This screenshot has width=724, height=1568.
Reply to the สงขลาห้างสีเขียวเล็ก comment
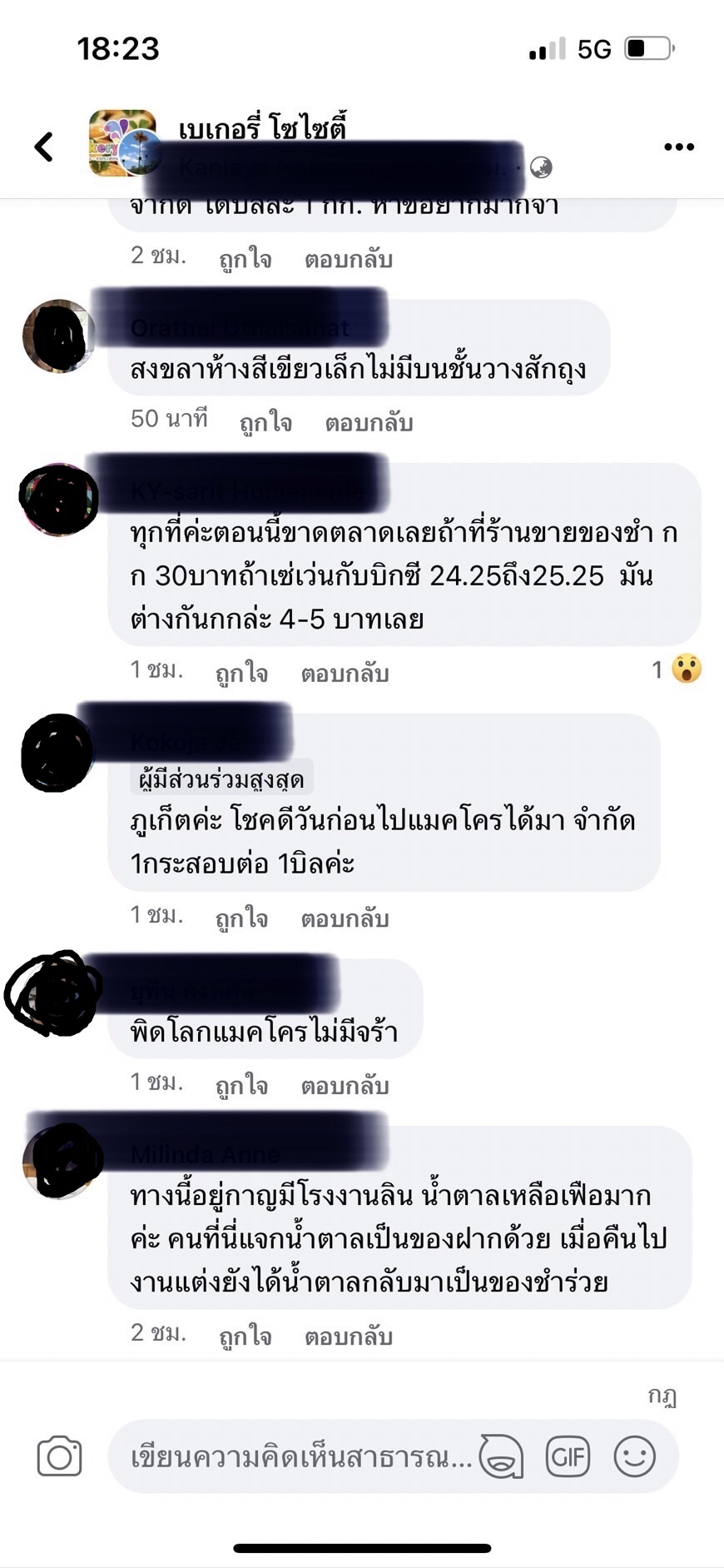click(x=369, y=422)
